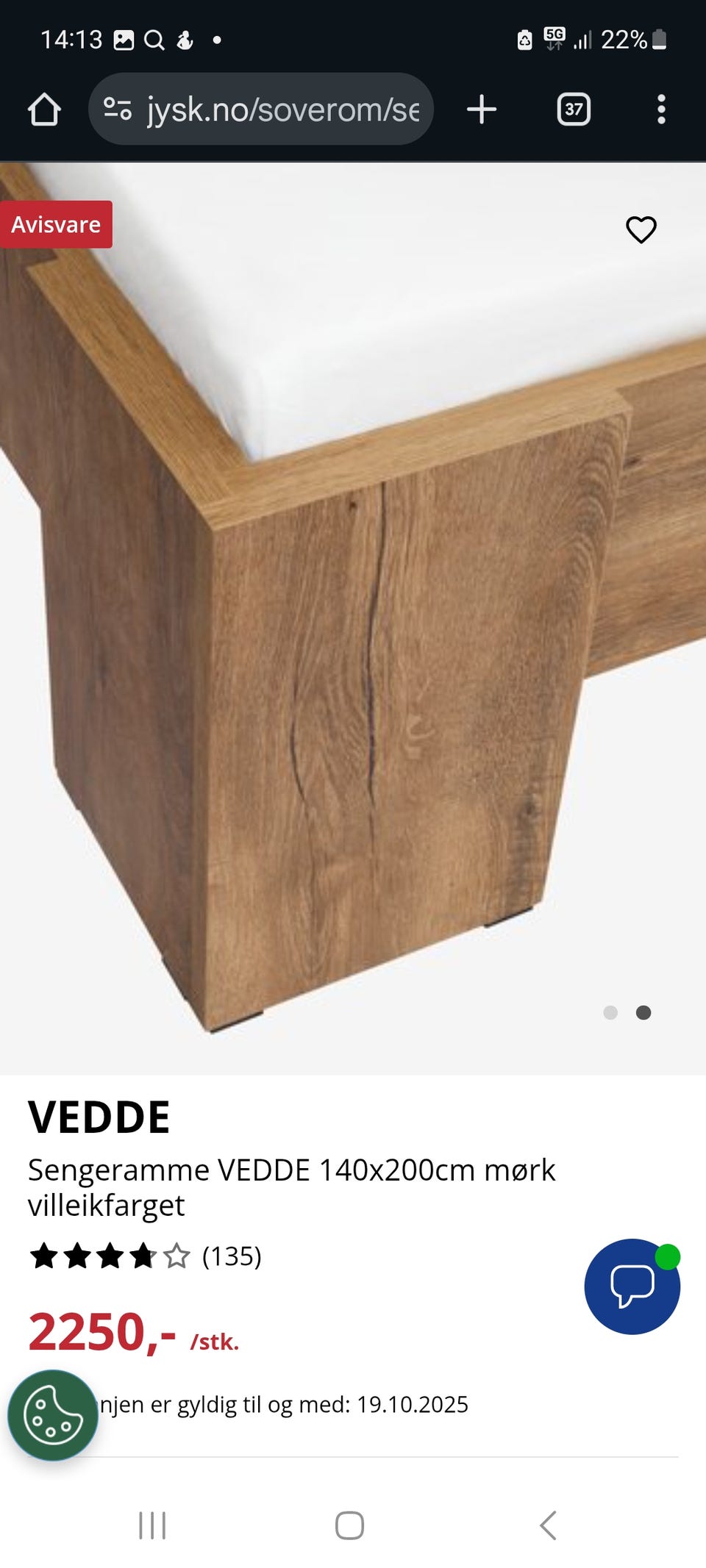Click the VEDDE product title

point(99,1117)
